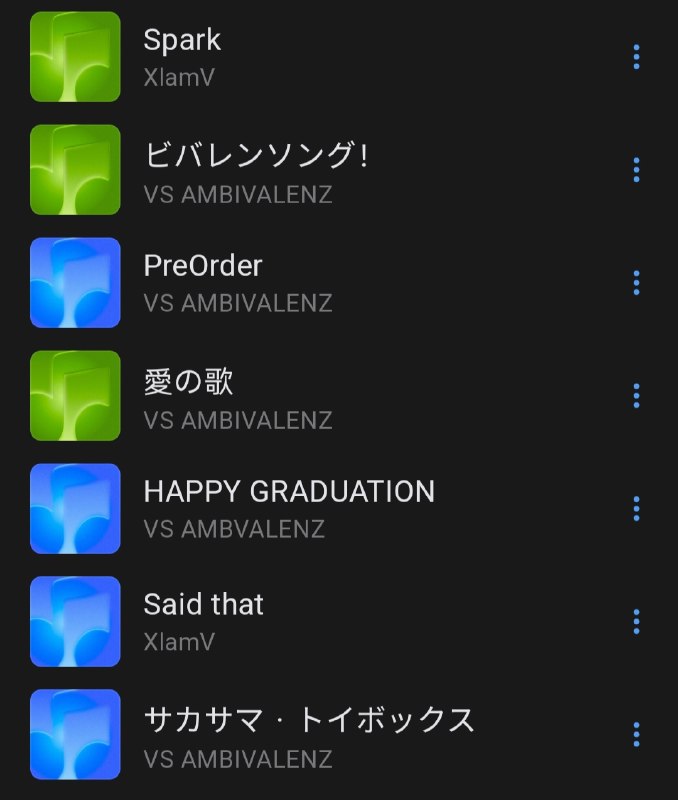Viewport: 678px width, 800px height.
Task: Show the overflow menu for Said that
Action: point(636,621)
